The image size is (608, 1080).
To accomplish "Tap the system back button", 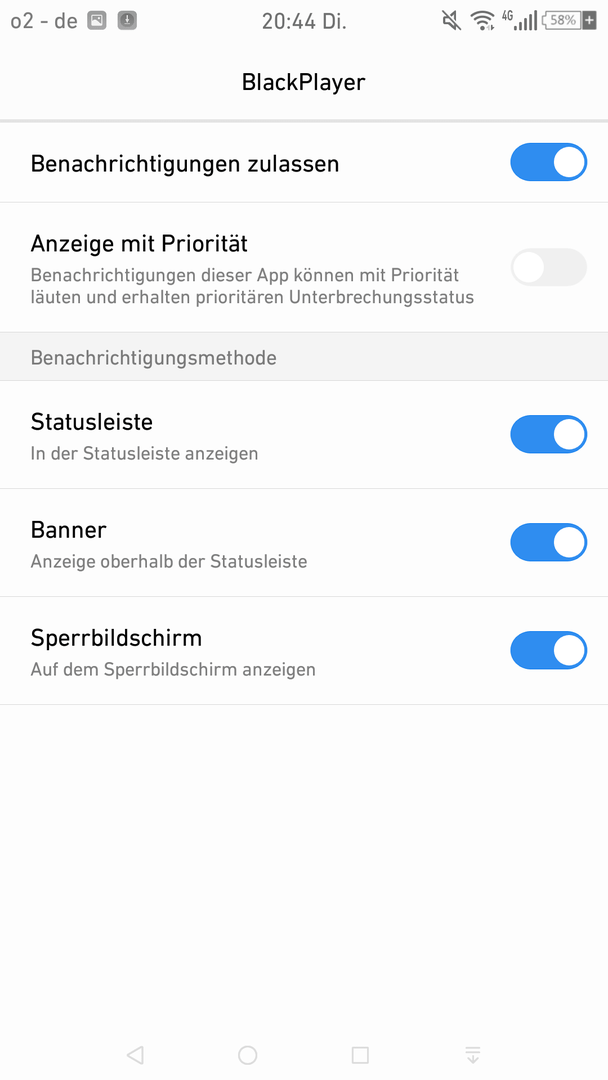I will [x=136, y=1055].
